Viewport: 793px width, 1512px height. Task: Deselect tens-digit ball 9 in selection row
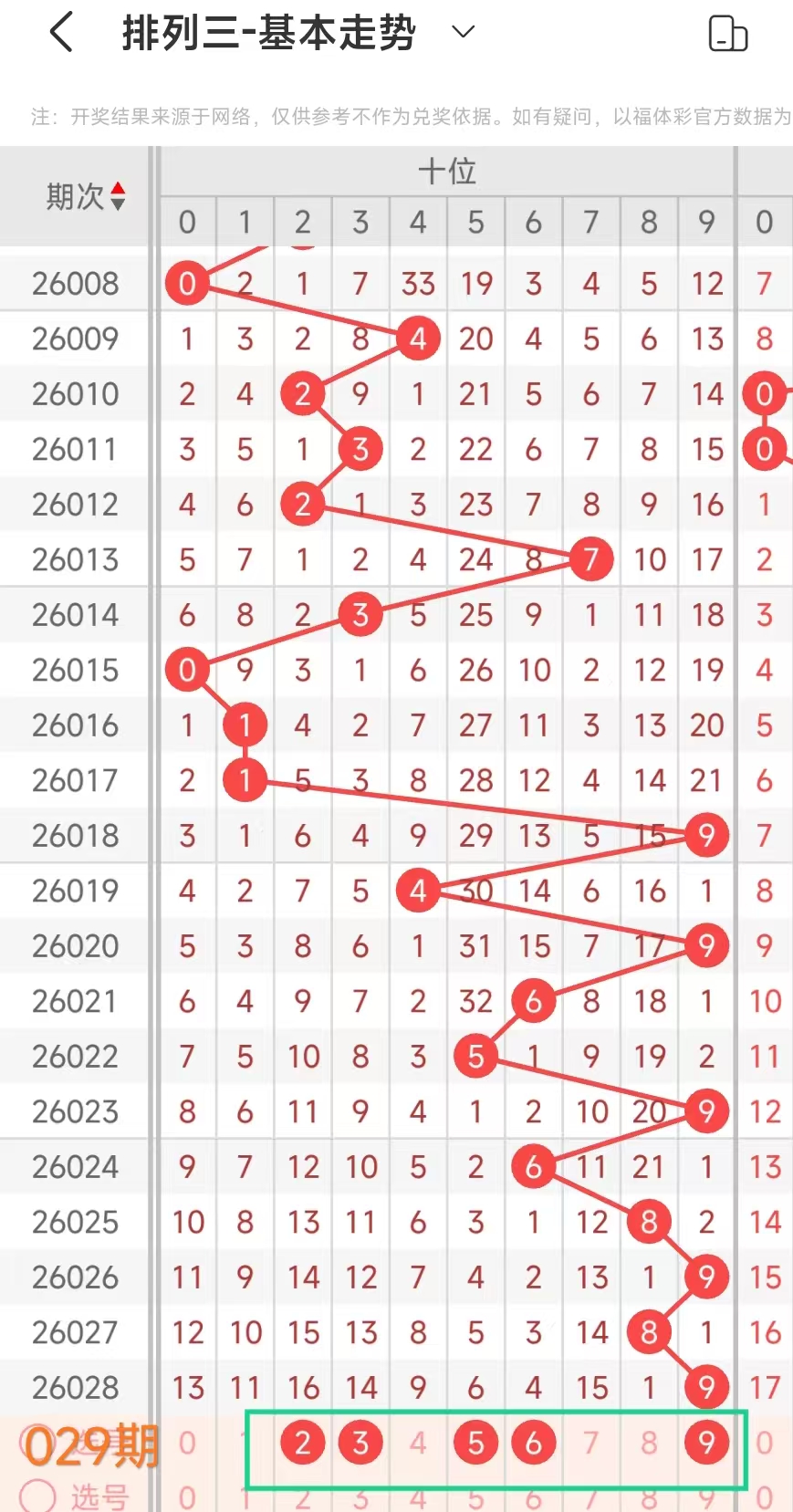[706, 1443]
